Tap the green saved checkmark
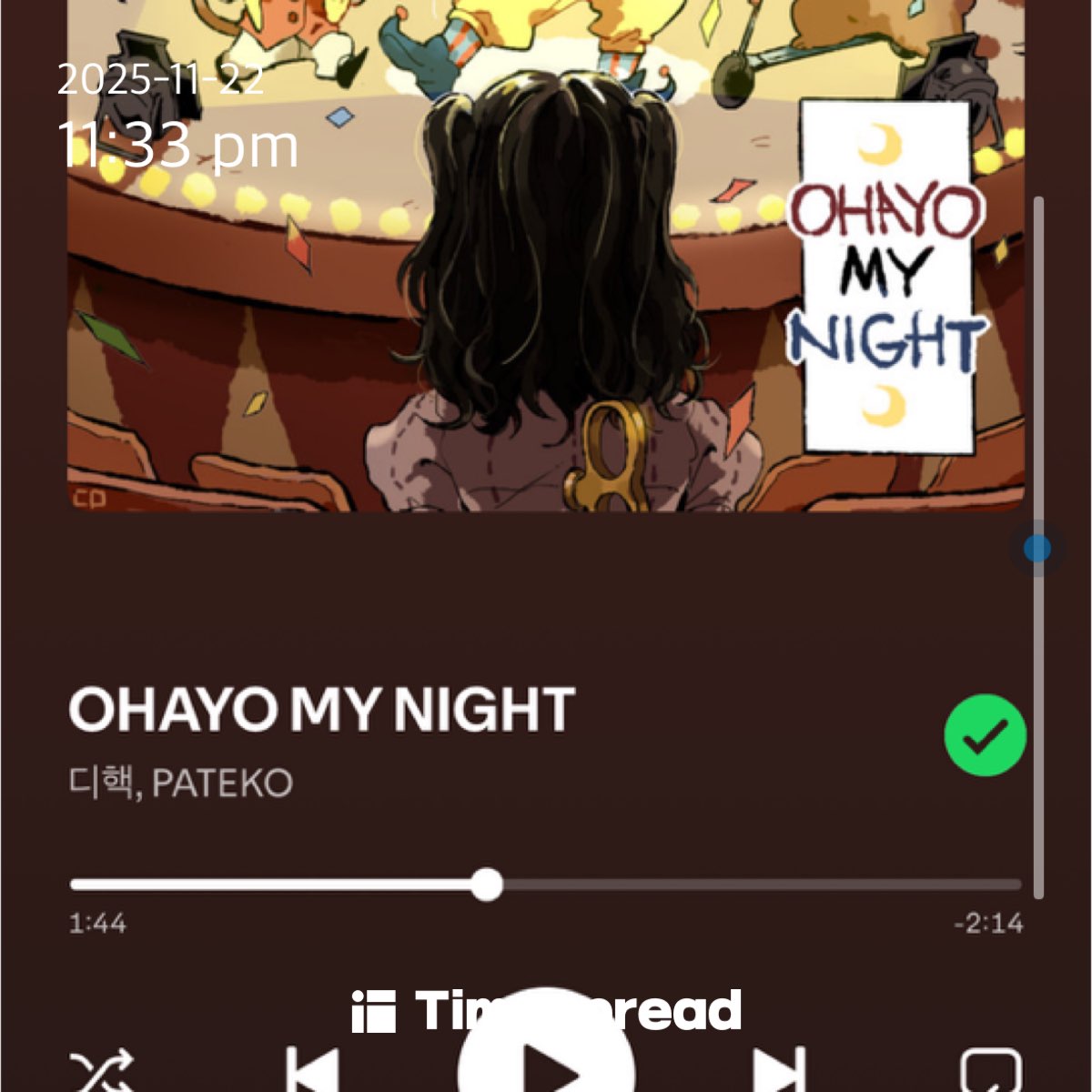The image size is (1092, 1092). point(985,735)
